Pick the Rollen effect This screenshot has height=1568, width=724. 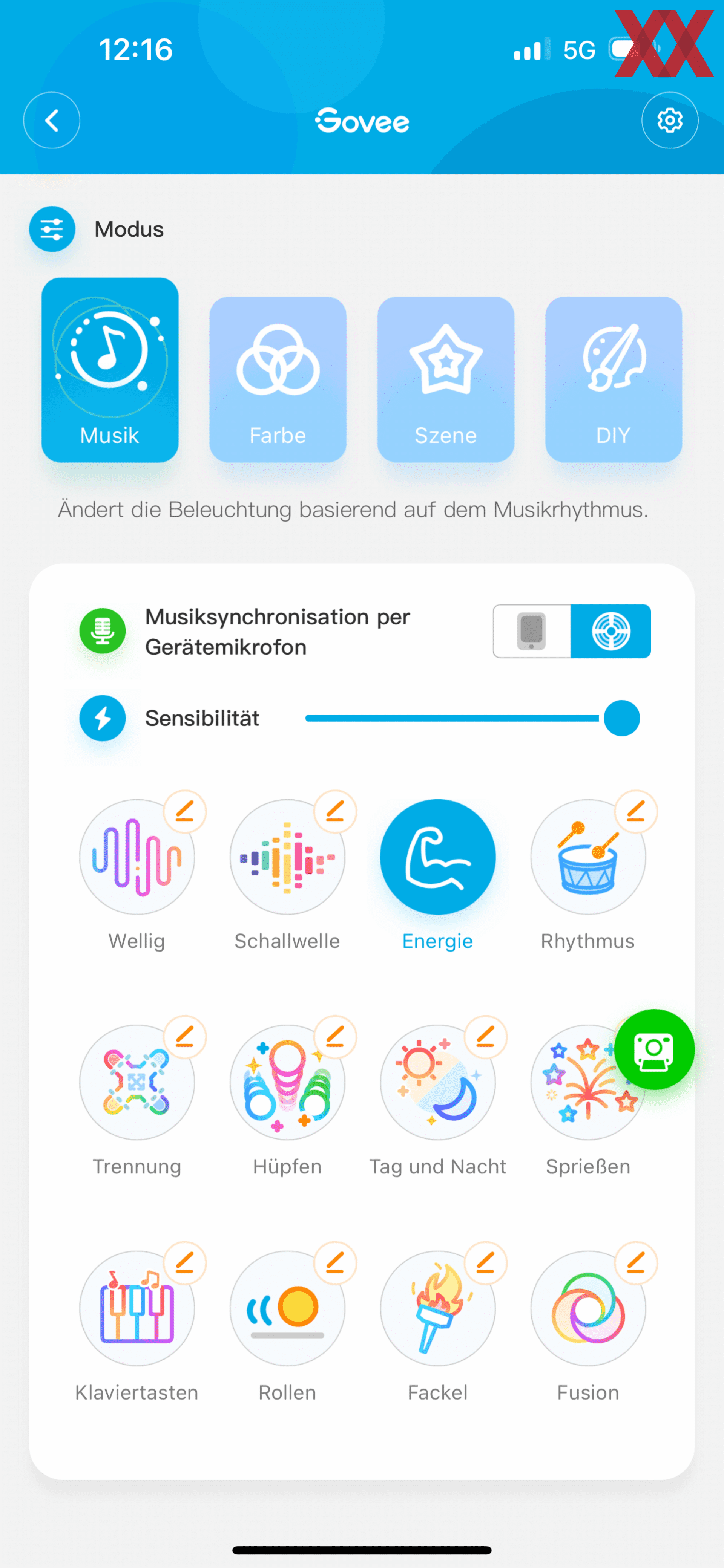pyautogui.click(x=287, y=1308)
